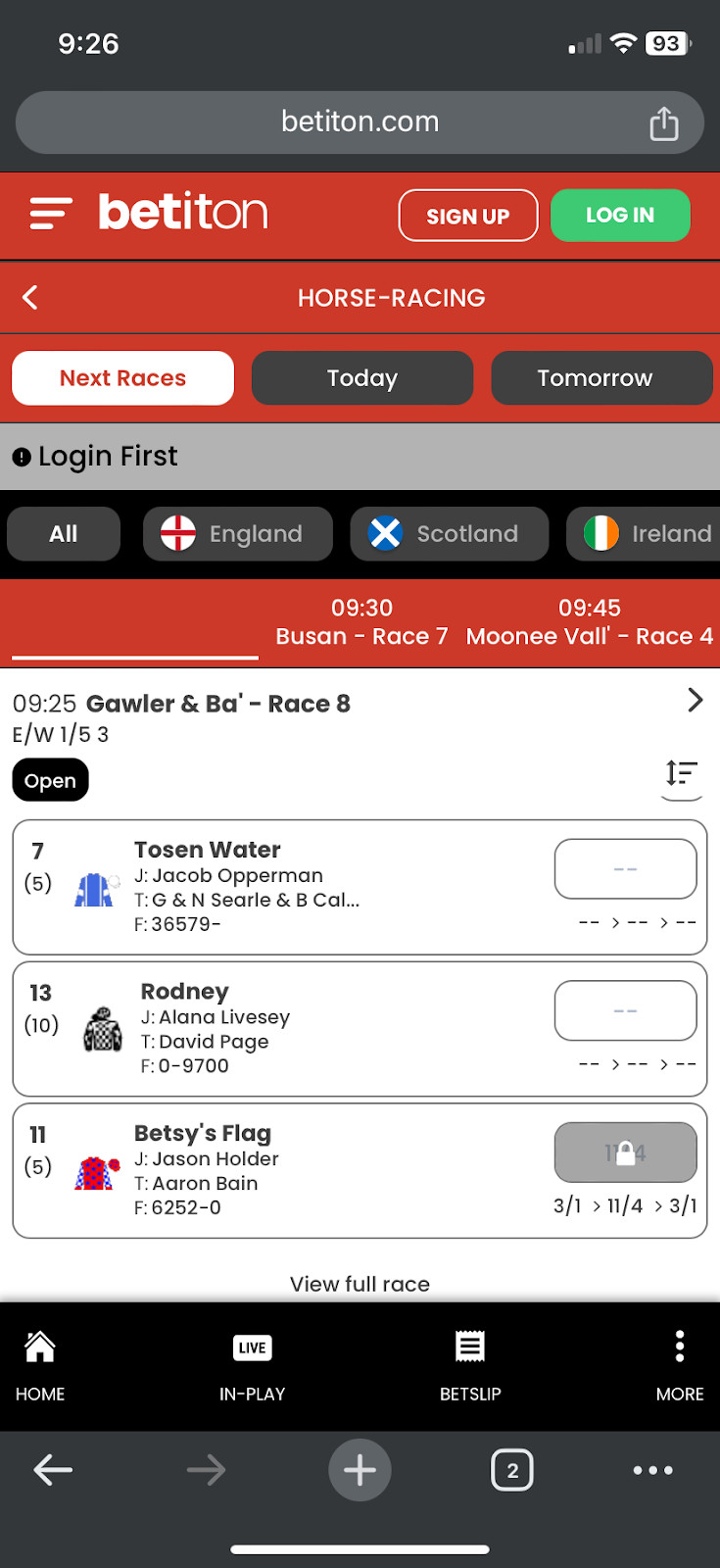Switch to the Today tab

coord(361,378)
